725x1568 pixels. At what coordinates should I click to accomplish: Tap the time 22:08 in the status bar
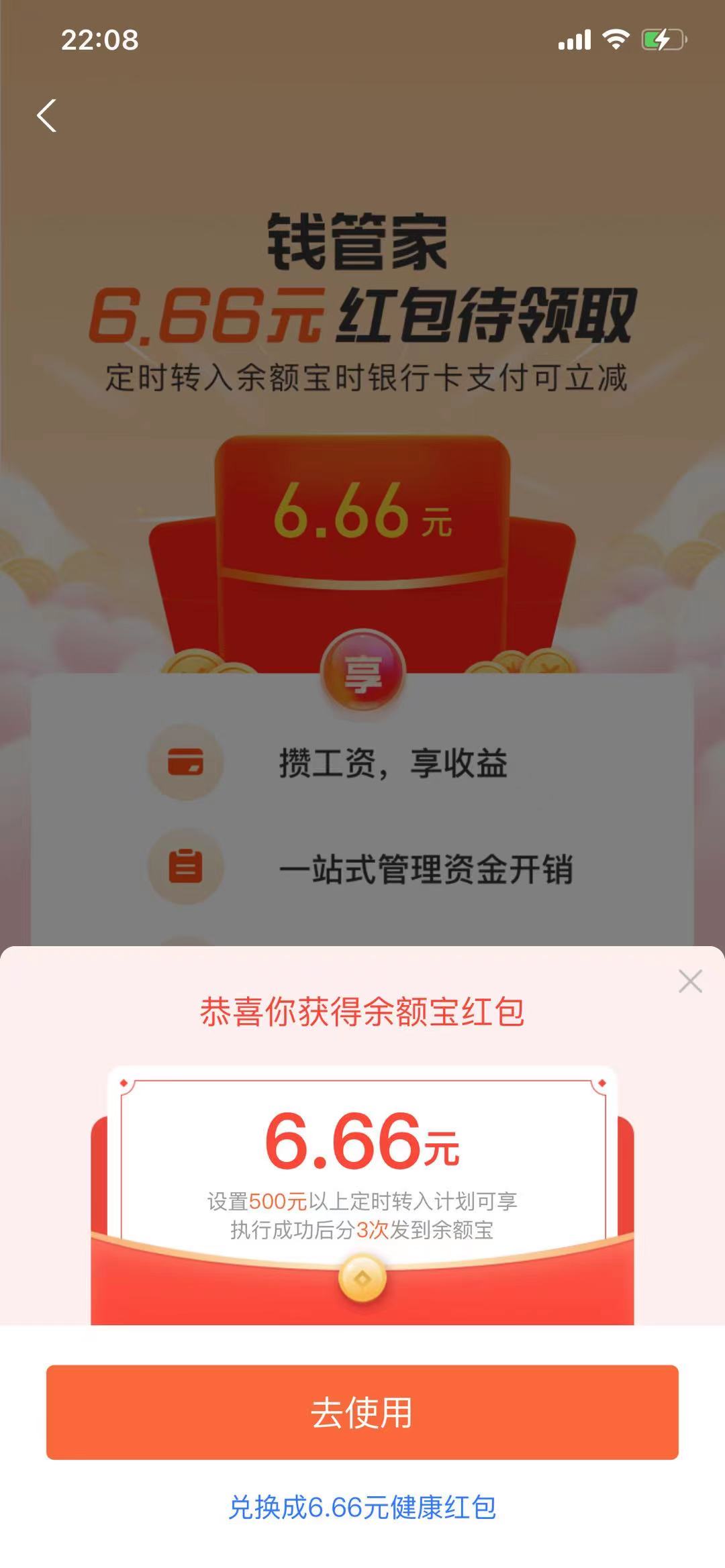tap(100, 42)
